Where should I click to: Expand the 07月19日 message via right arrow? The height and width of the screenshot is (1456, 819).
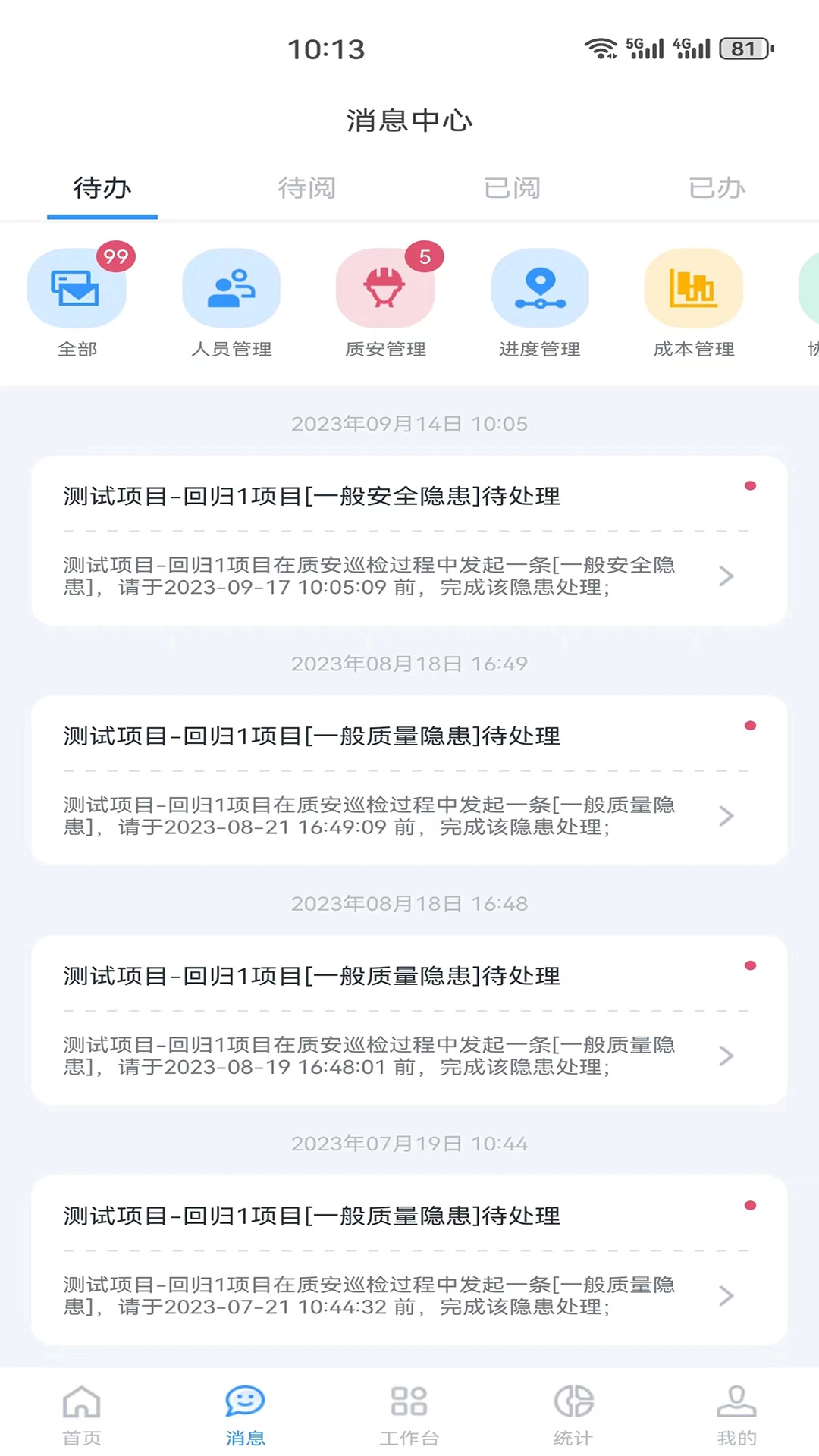pyautogui.click(x=726, y=1296)
